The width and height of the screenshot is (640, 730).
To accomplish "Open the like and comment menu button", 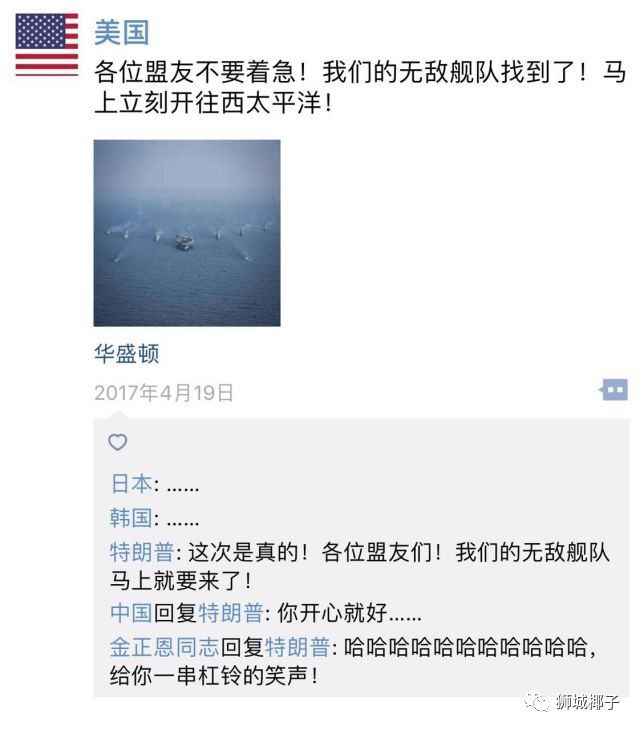I will [x=613, y=390].
